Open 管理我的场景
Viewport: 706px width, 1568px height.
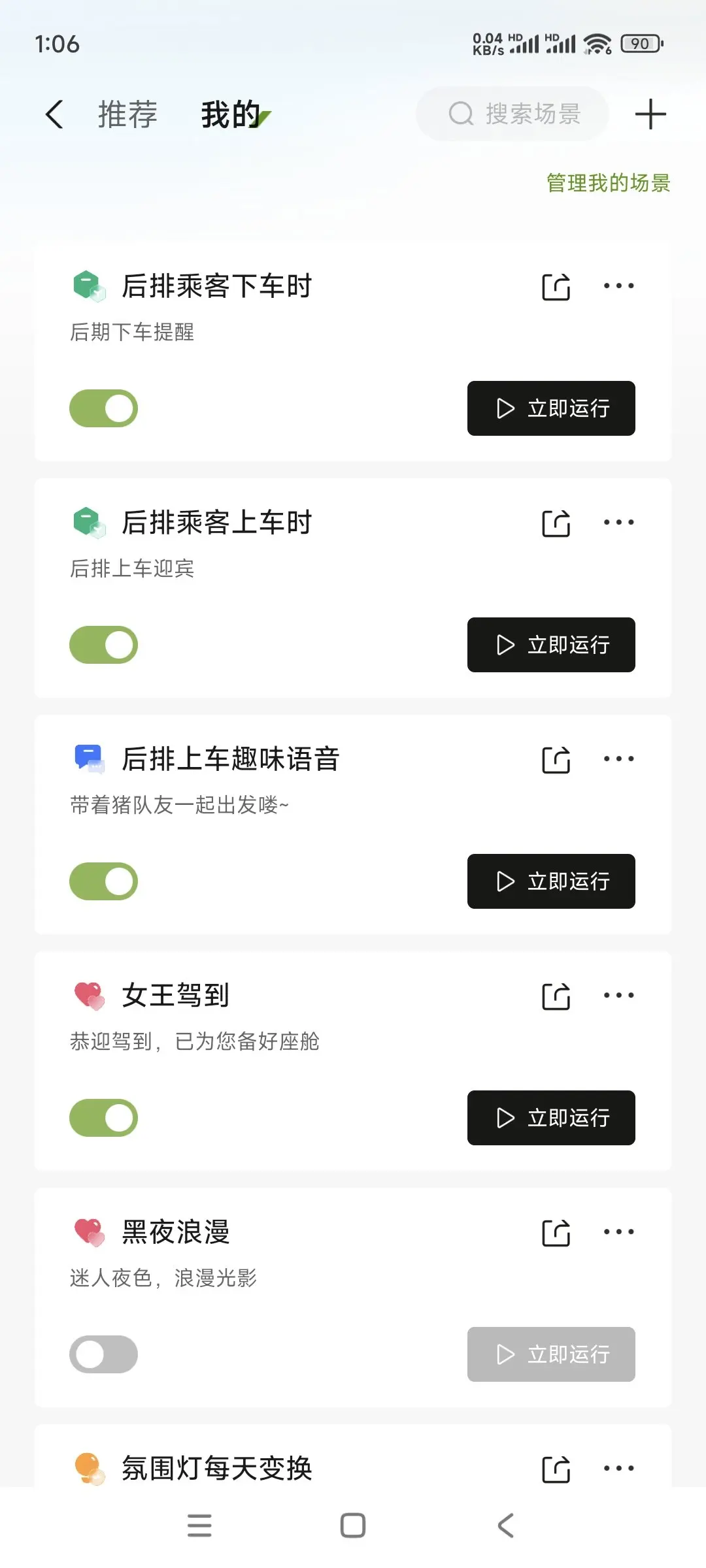coord(609,183)
